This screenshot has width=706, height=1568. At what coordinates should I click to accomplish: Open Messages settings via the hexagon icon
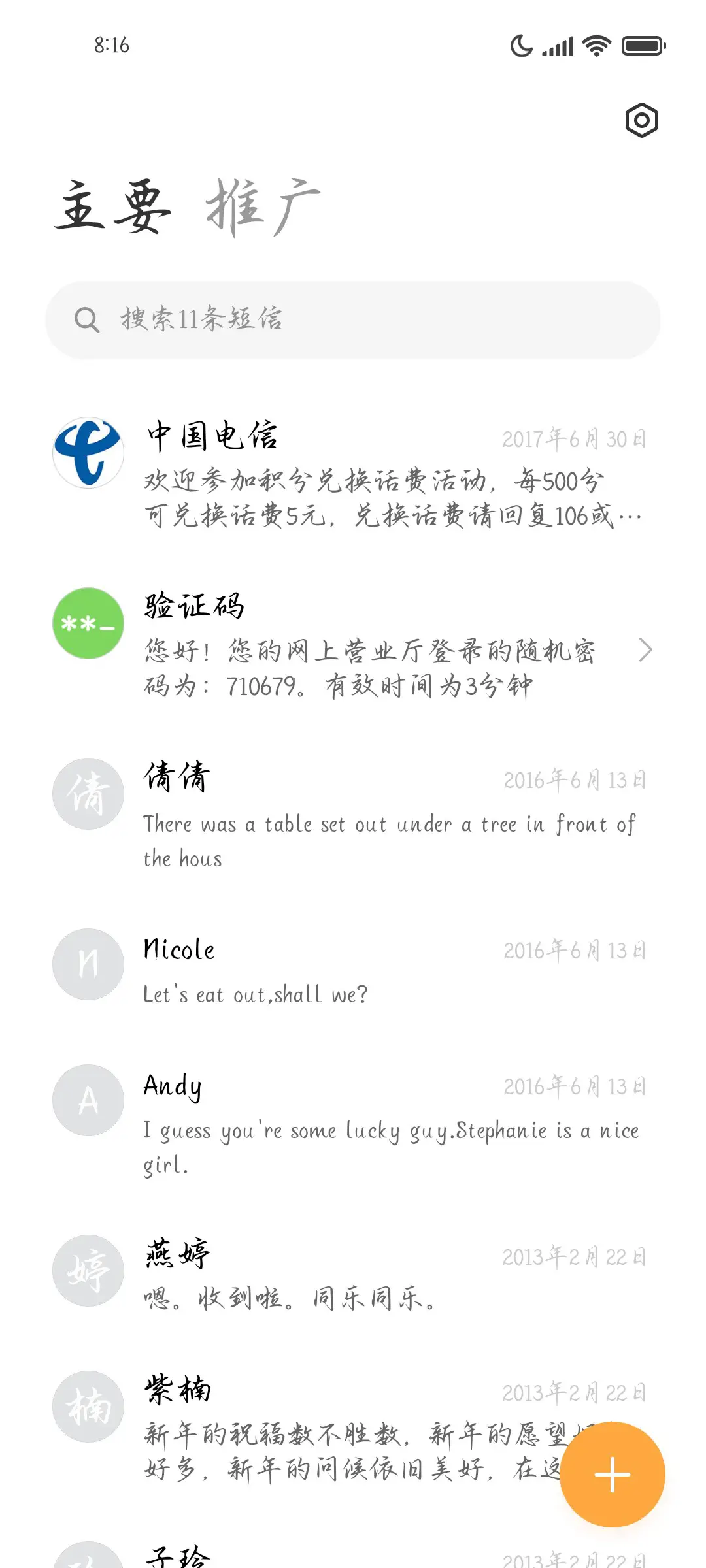pyautogui.click(x=641, y=120)
